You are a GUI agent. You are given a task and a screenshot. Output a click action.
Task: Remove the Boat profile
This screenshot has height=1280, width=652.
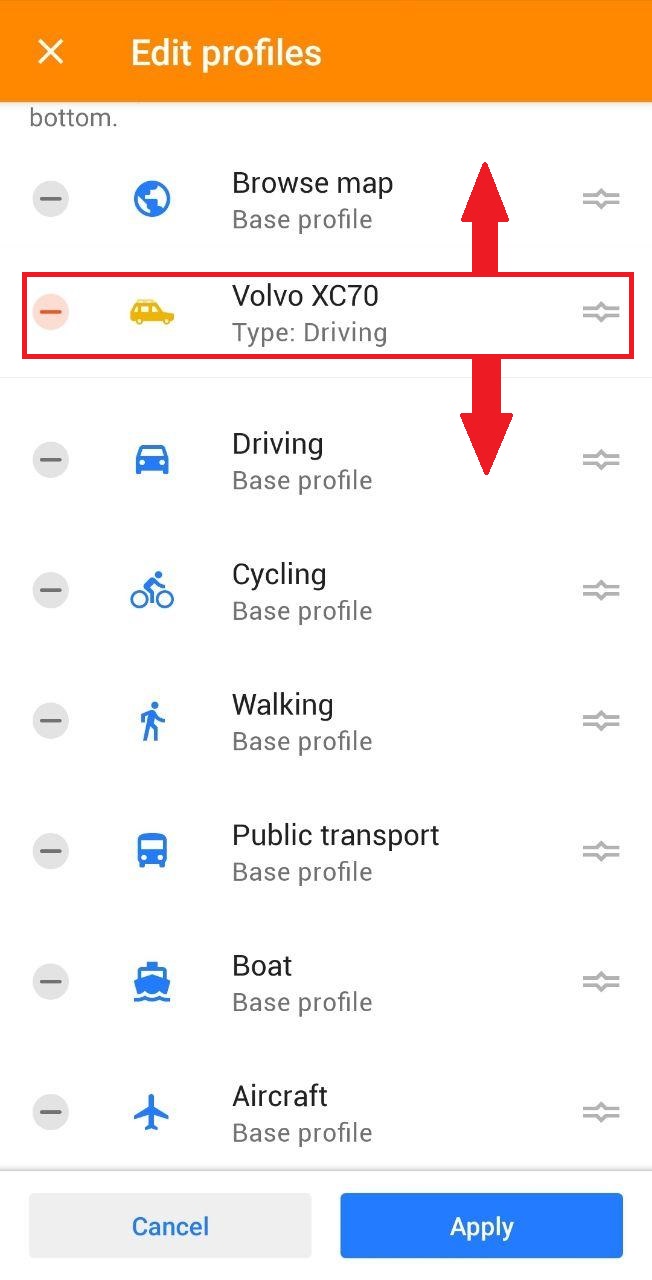(x=50, y=981)
